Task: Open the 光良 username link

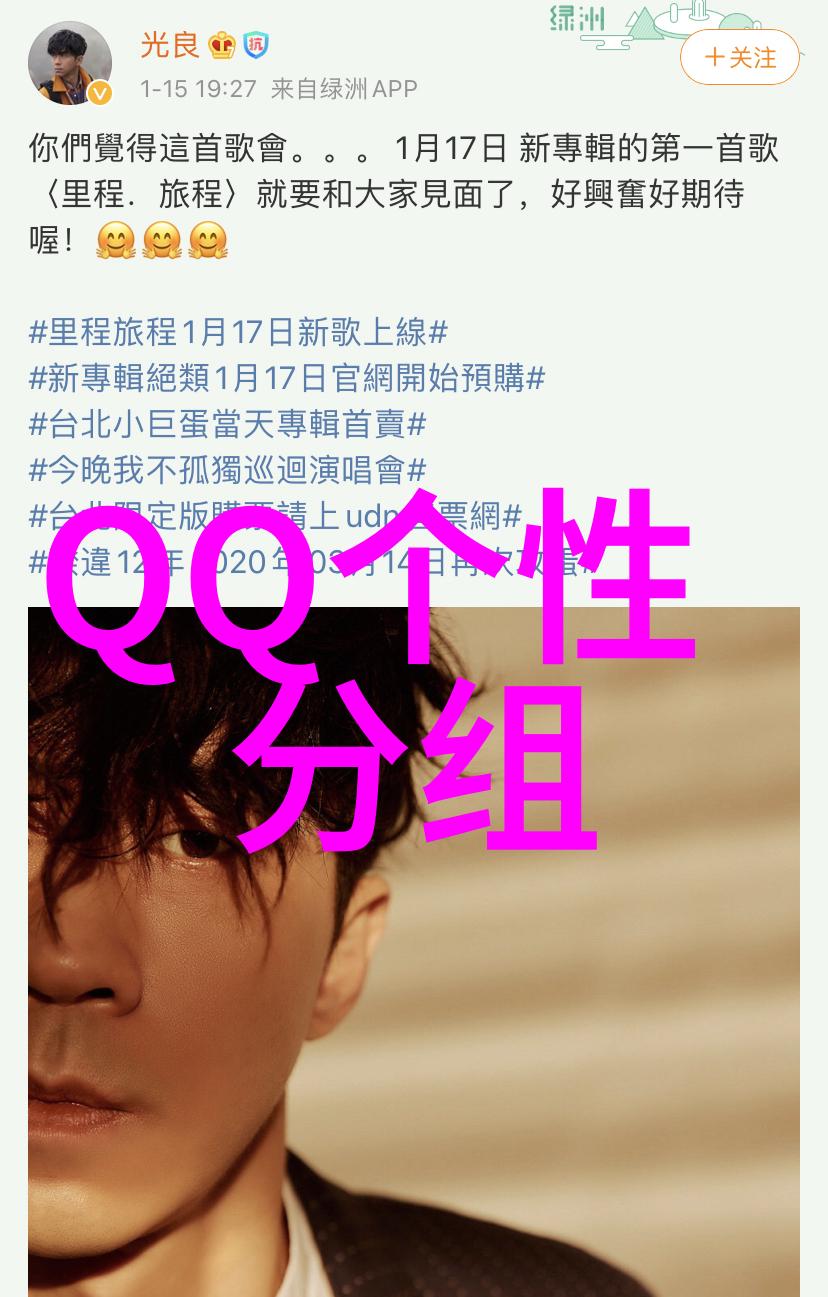Action: [x=169, y=45]
